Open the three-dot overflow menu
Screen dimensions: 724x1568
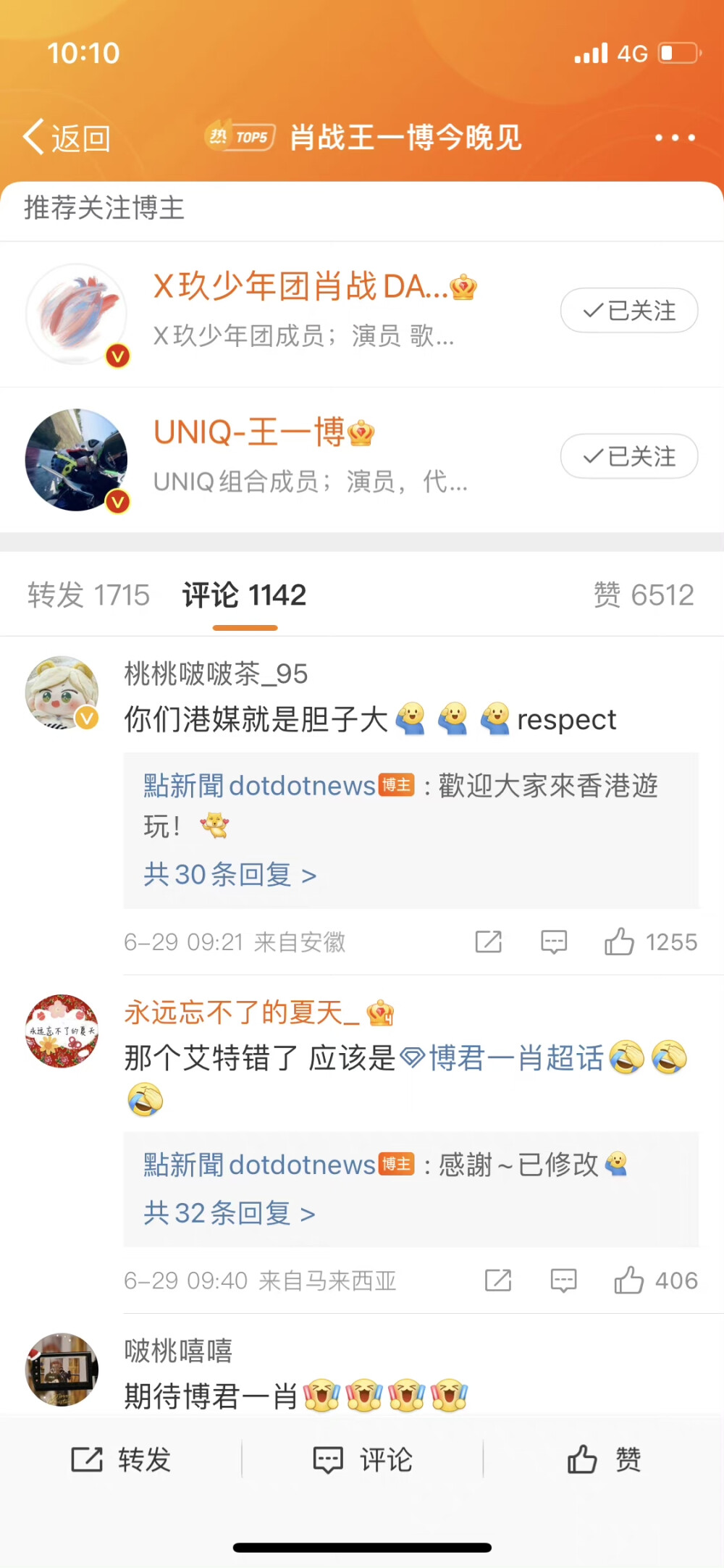pyautogui.click(x=675, y=138)
